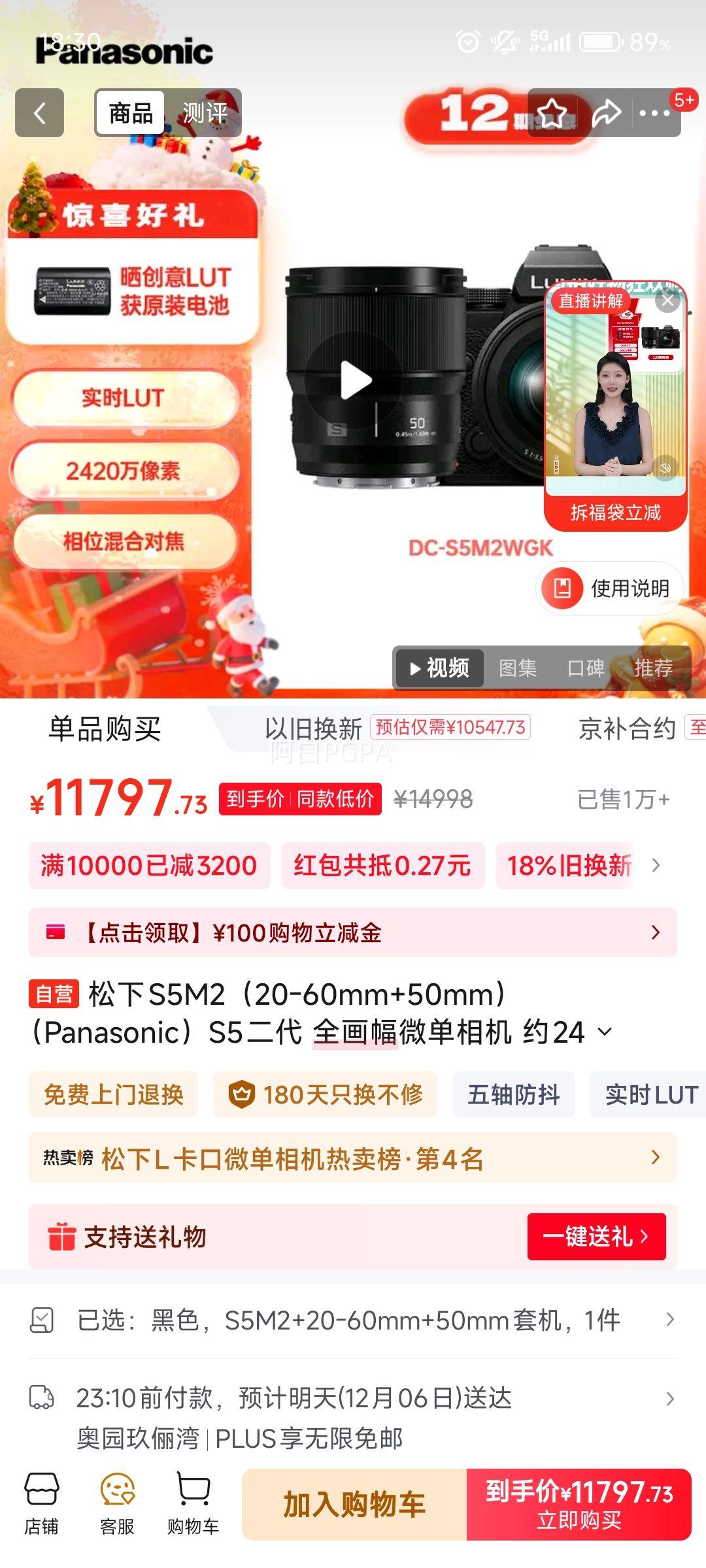Close the floating live stream window
The height and width of the screenshot is (1568, 706).
coord(668,301)
